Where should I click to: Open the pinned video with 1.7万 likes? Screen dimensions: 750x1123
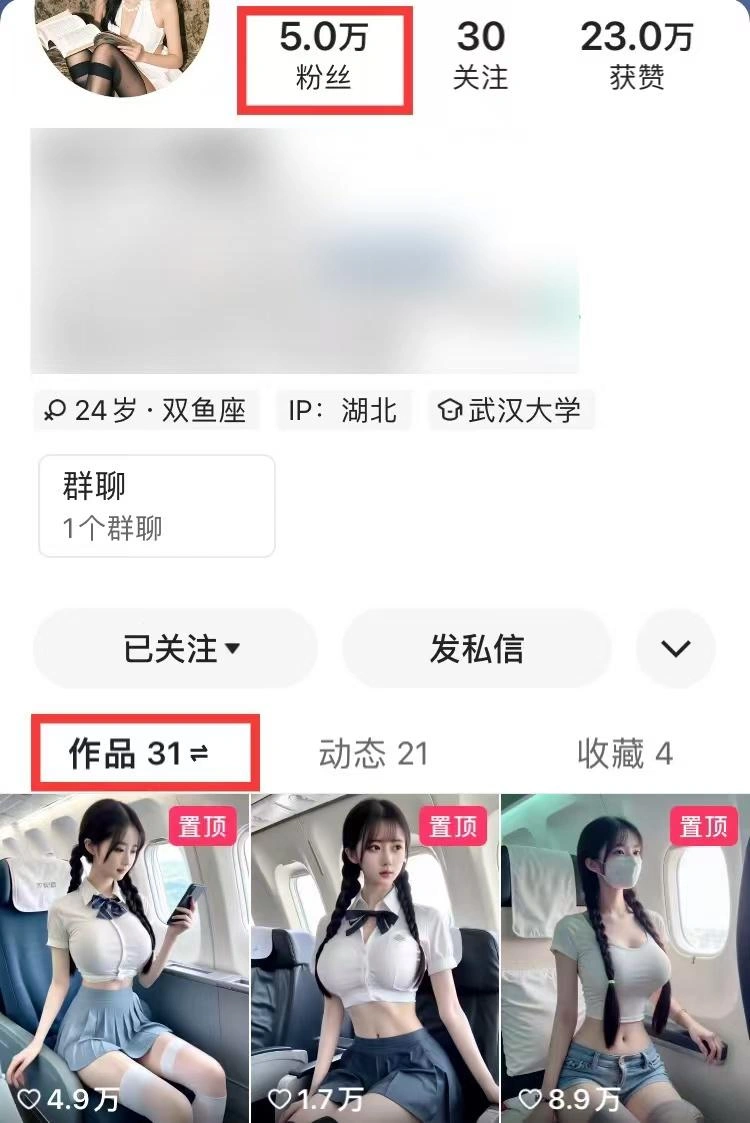tap(374, 955)
